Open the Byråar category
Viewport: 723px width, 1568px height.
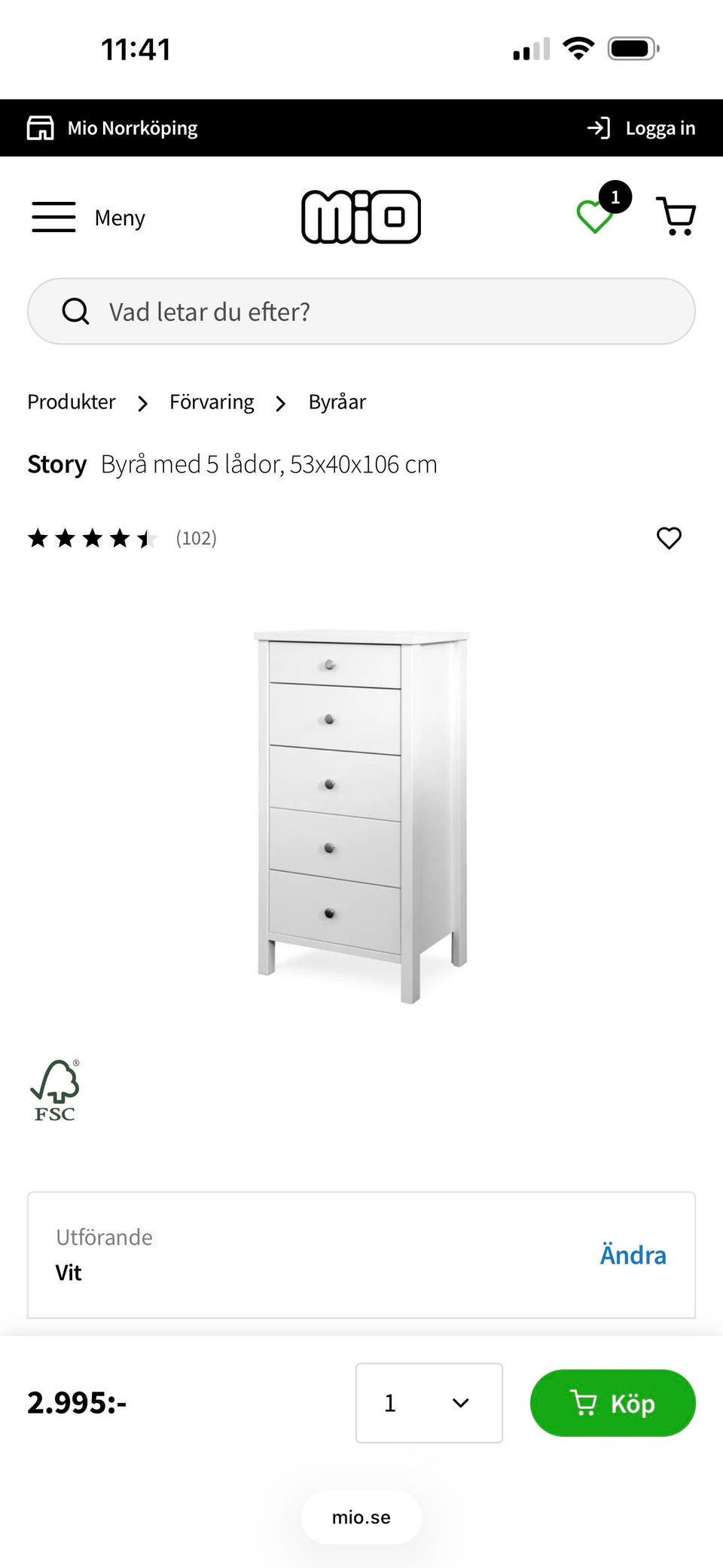click(335, 402)
